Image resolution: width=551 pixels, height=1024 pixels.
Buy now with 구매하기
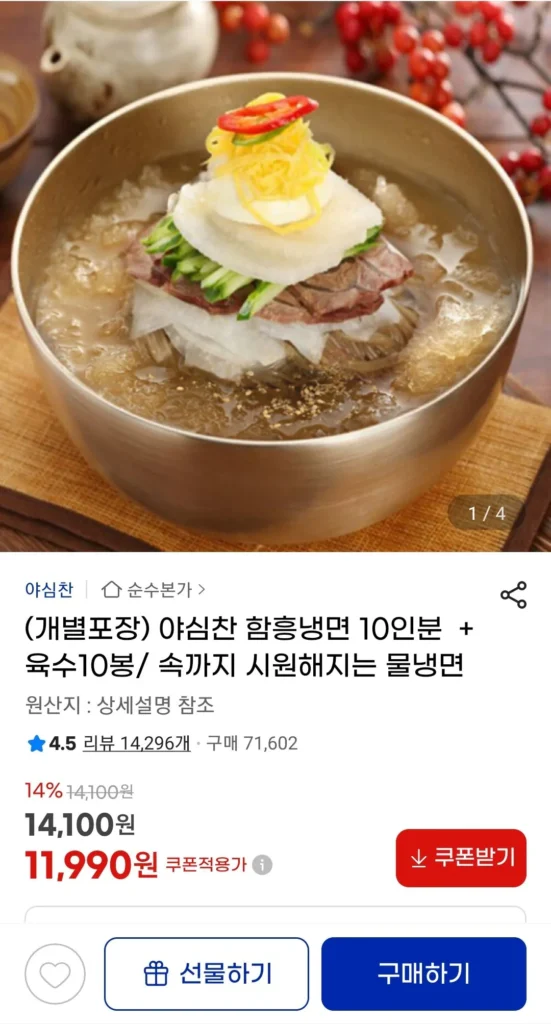point(424,974)
